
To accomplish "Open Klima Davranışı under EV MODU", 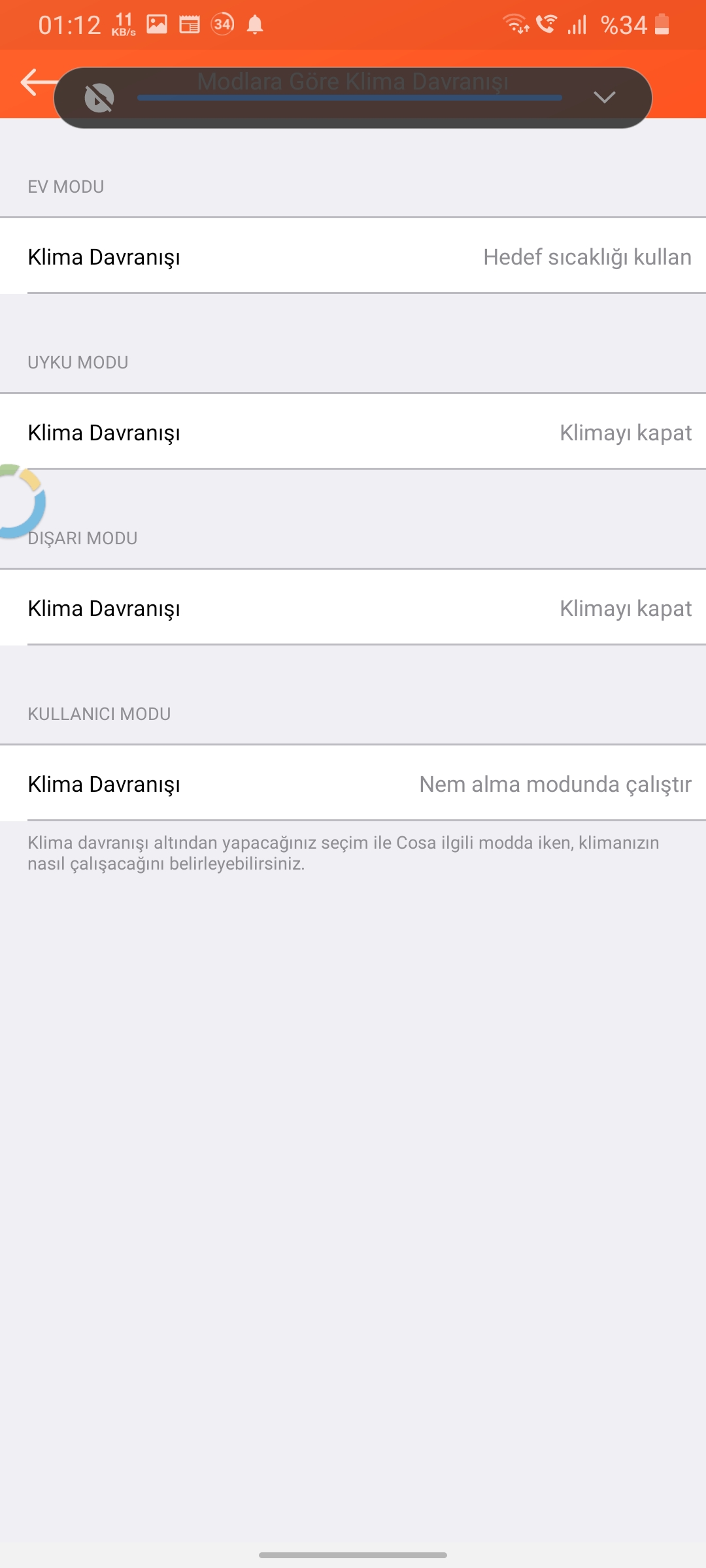I will coord(353,256).
